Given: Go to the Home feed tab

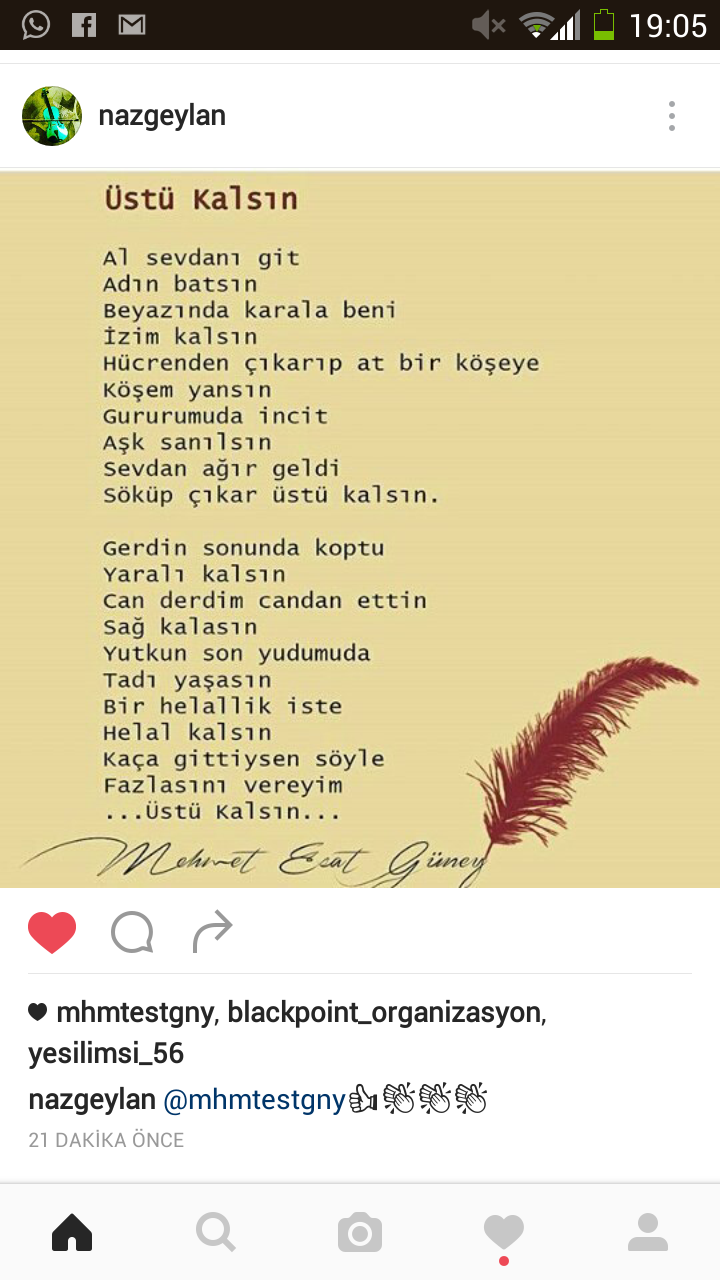Looking at the screenshot, I should pyautogui.click(x=72, y=1233).
